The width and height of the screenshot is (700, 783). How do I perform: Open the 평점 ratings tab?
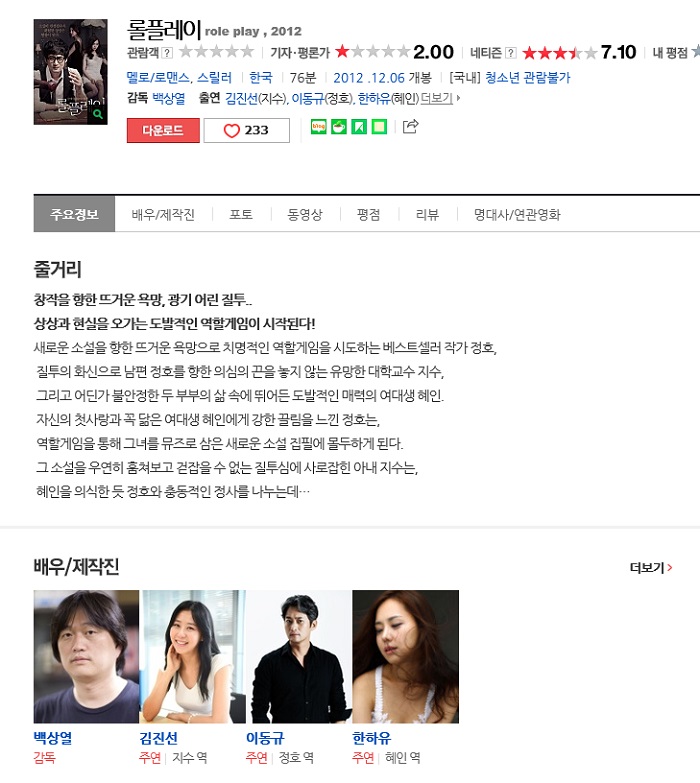[x=368, y=214]
